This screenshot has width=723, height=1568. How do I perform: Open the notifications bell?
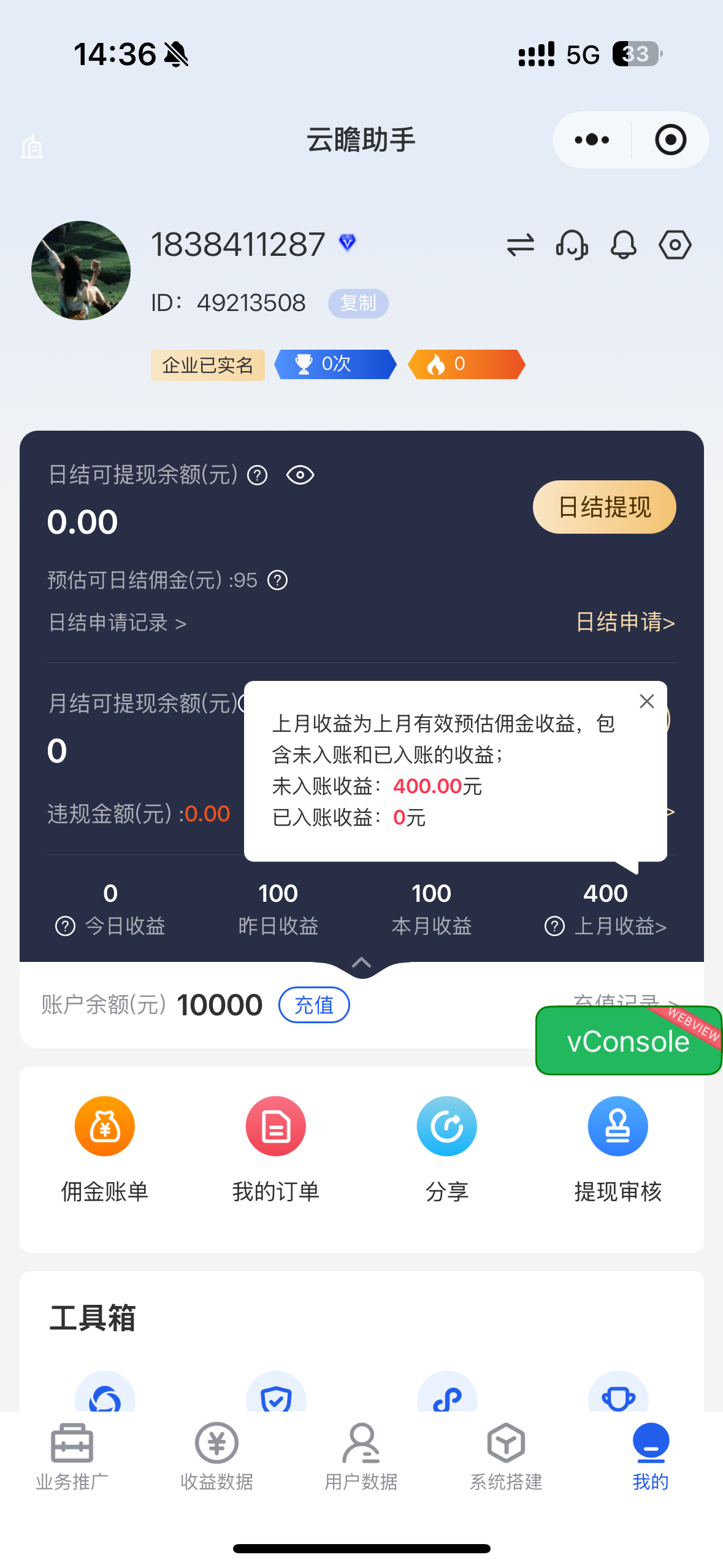click(623, 245)
